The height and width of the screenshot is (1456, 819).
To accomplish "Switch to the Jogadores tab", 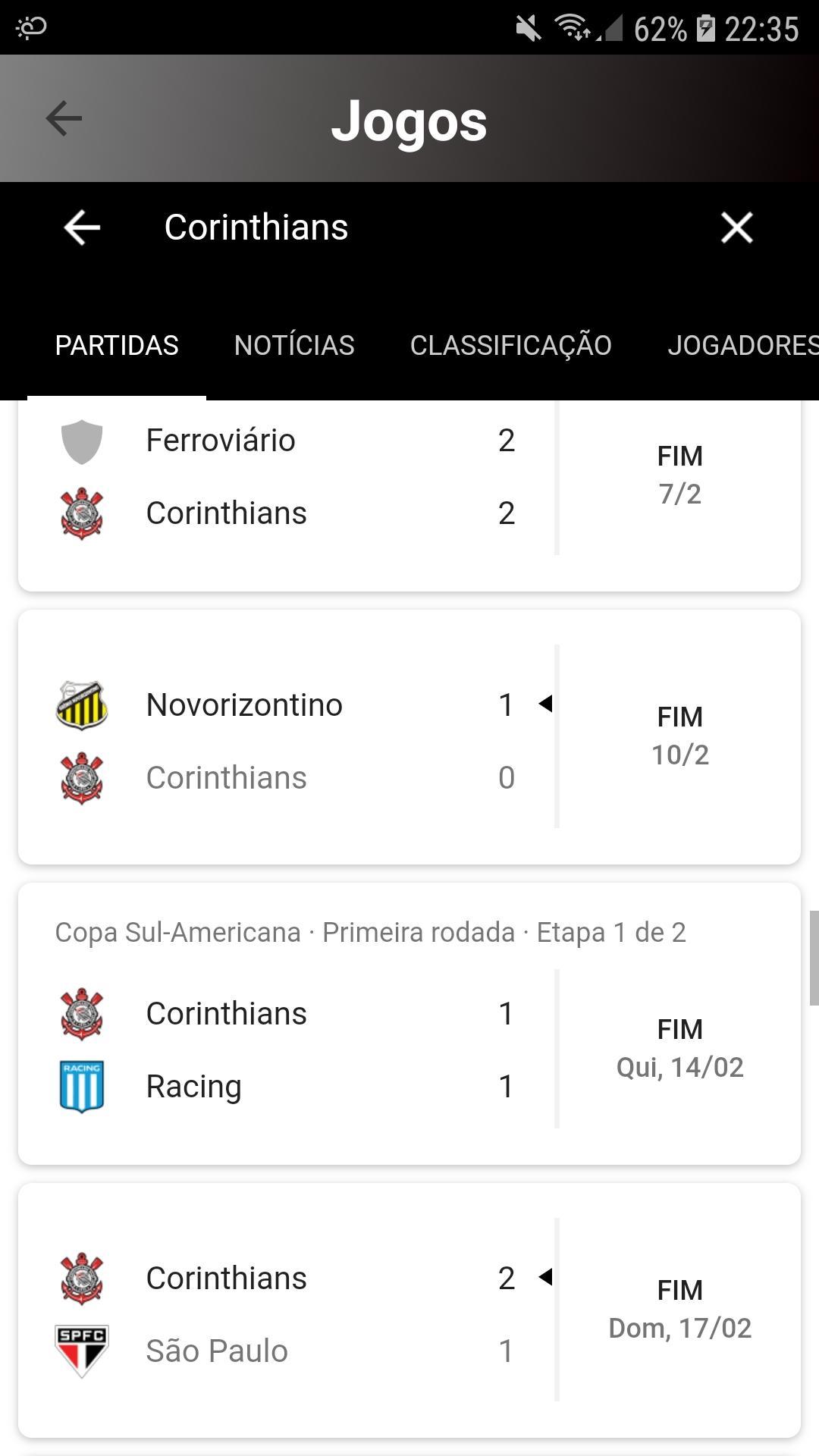I will (x=742, y=346).
